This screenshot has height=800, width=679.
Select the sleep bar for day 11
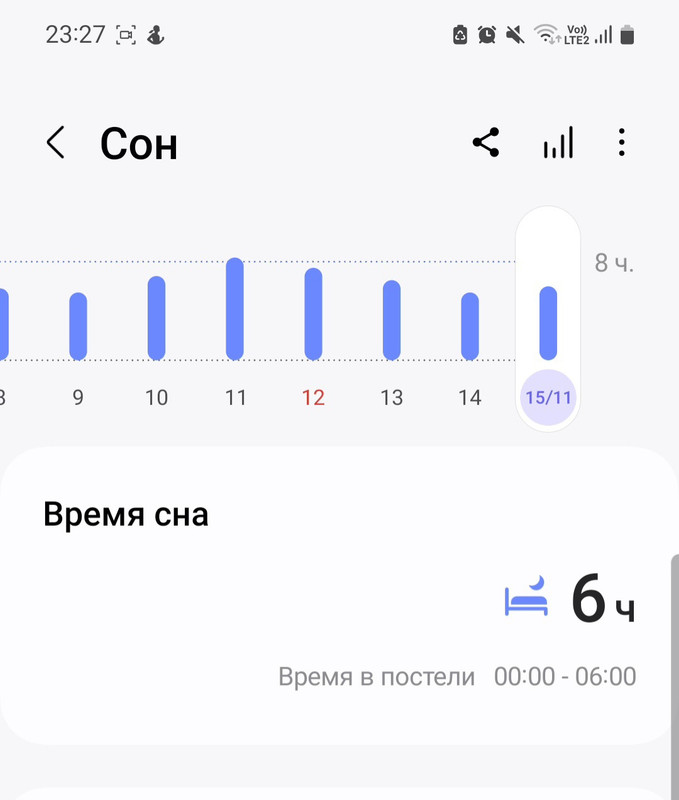point(235,309)
